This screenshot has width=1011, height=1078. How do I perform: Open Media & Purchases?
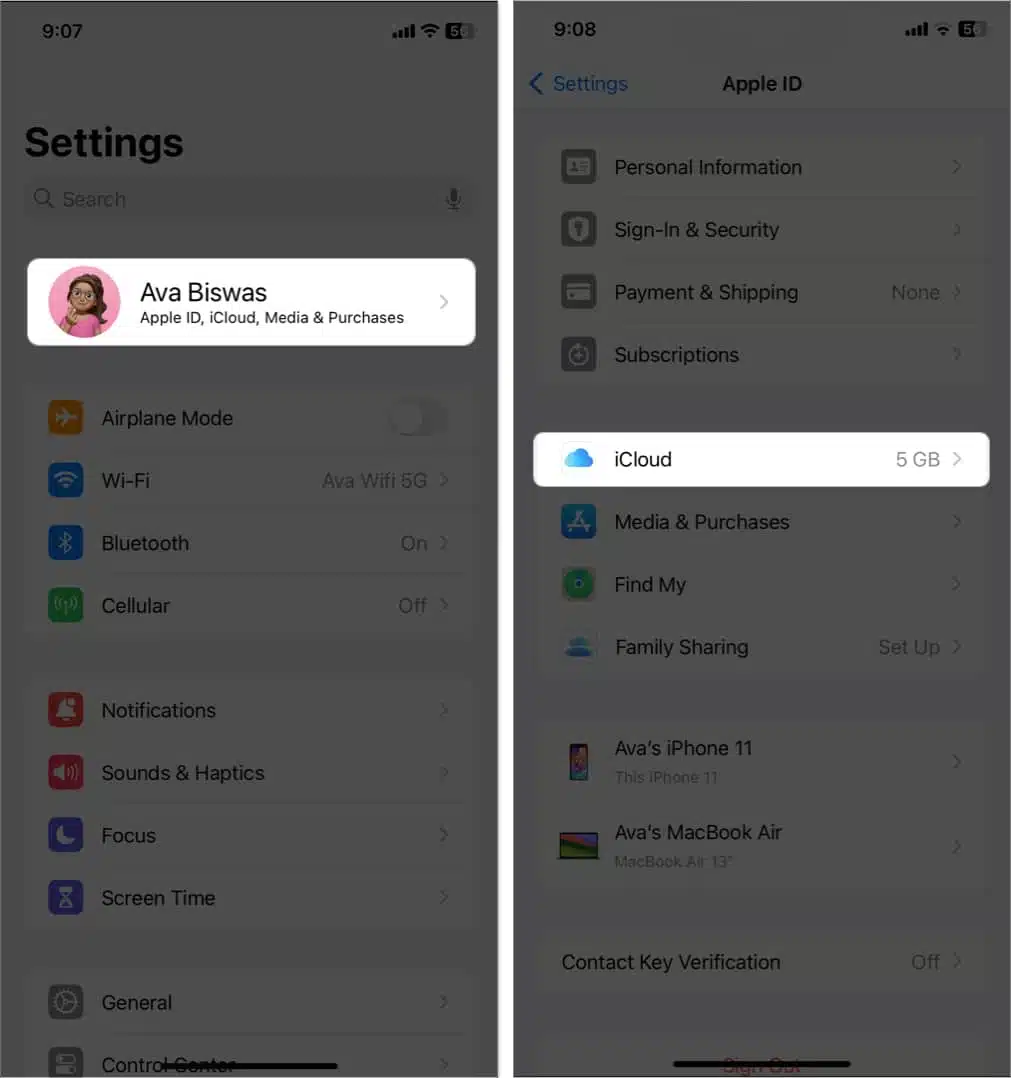[760, 522]
